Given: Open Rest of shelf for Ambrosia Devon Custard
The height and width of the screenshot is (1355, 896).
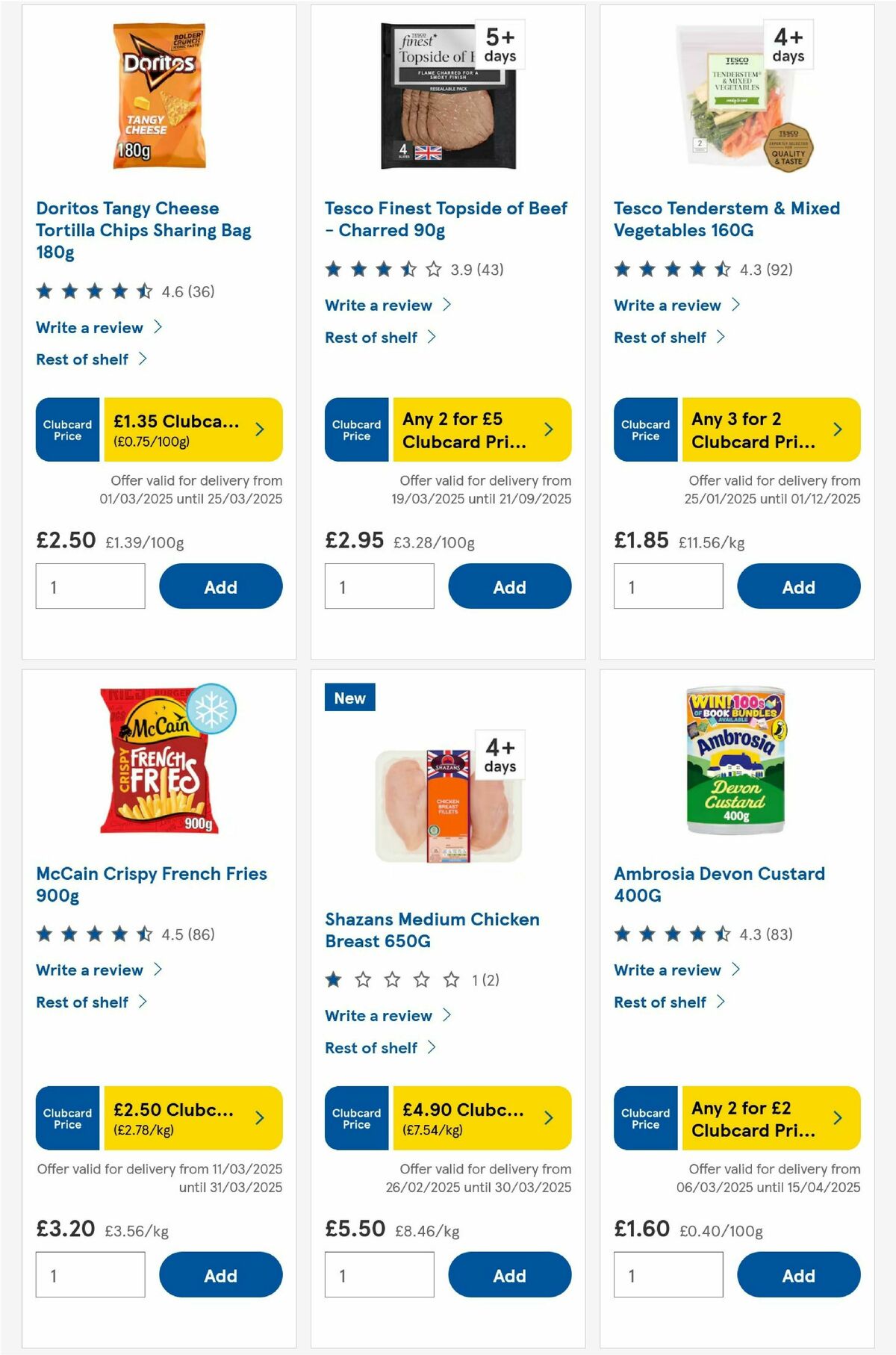Looking at the screenshot, I should coord(660,1002).
